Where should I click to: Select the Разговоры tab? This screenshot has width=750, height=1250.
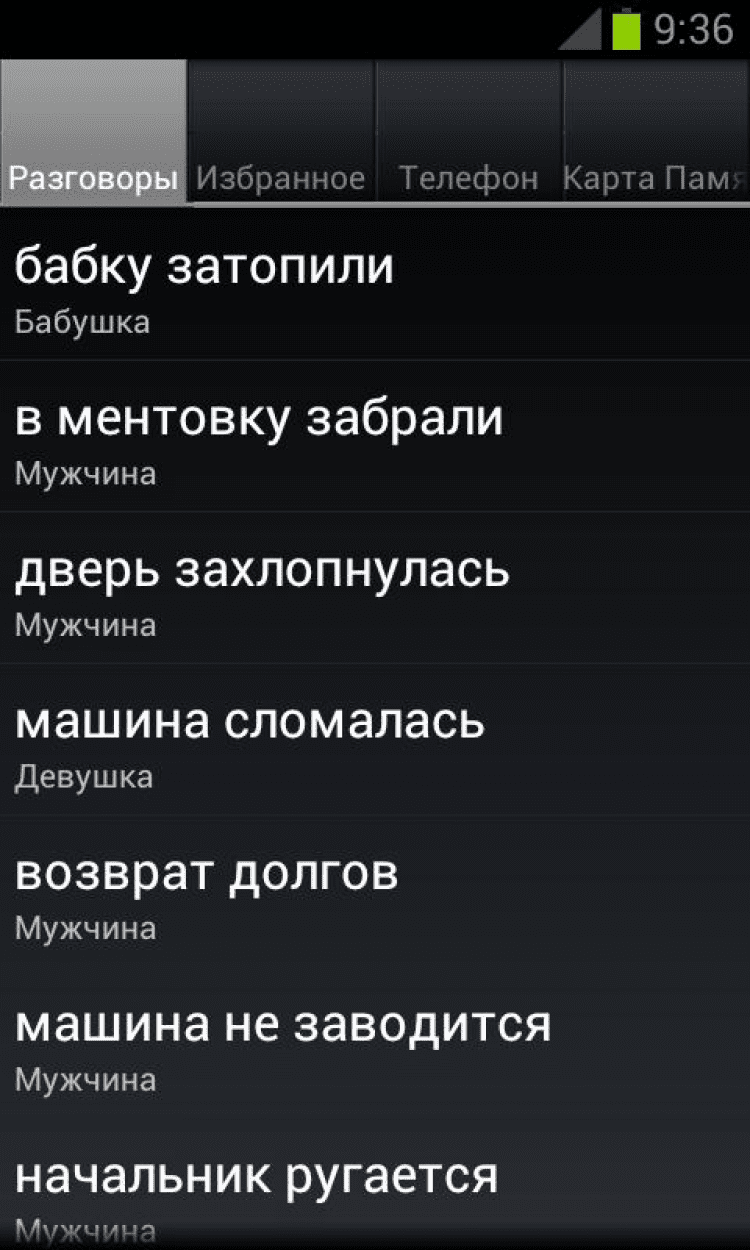click(x=94, y=133)
